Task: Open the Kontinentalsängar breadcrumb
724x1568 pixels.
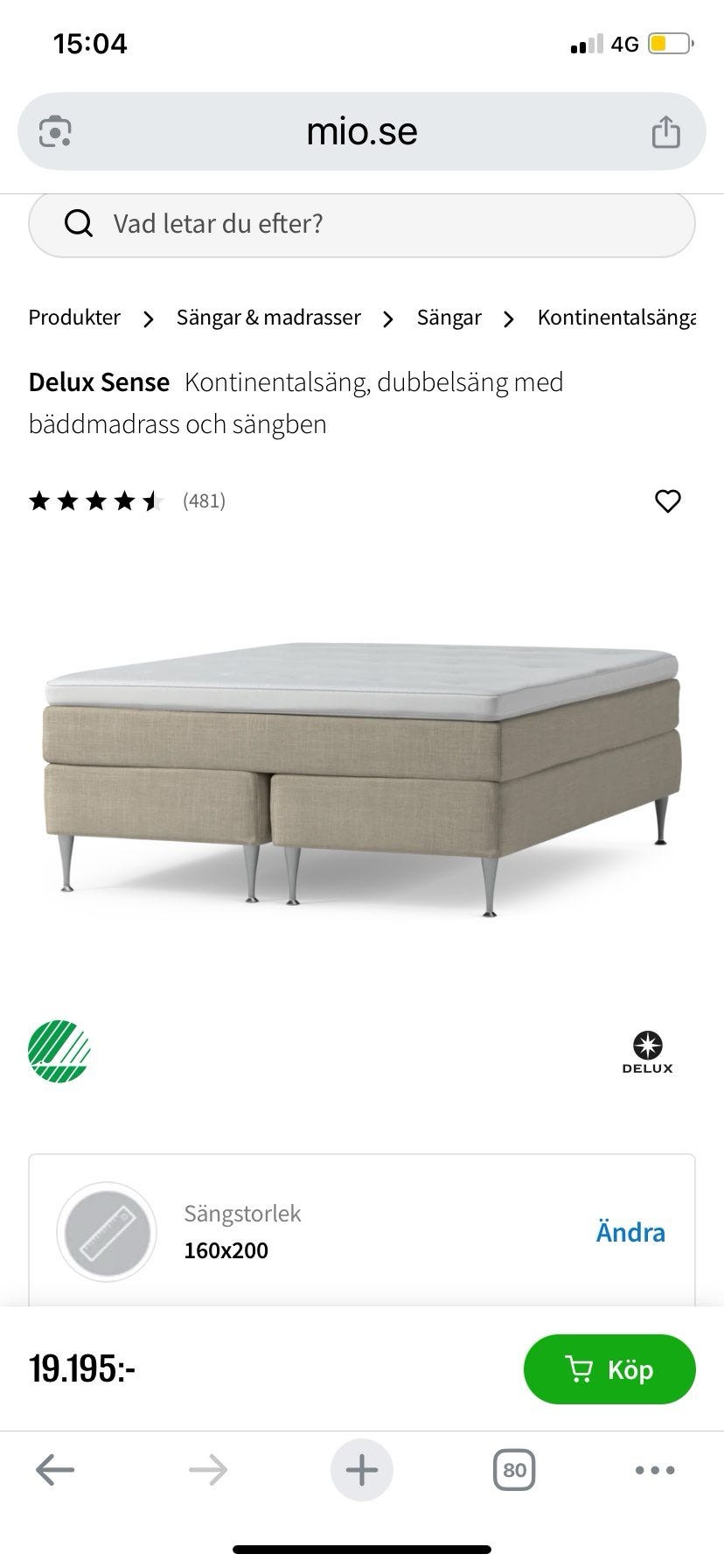Action: coord(616,318)
